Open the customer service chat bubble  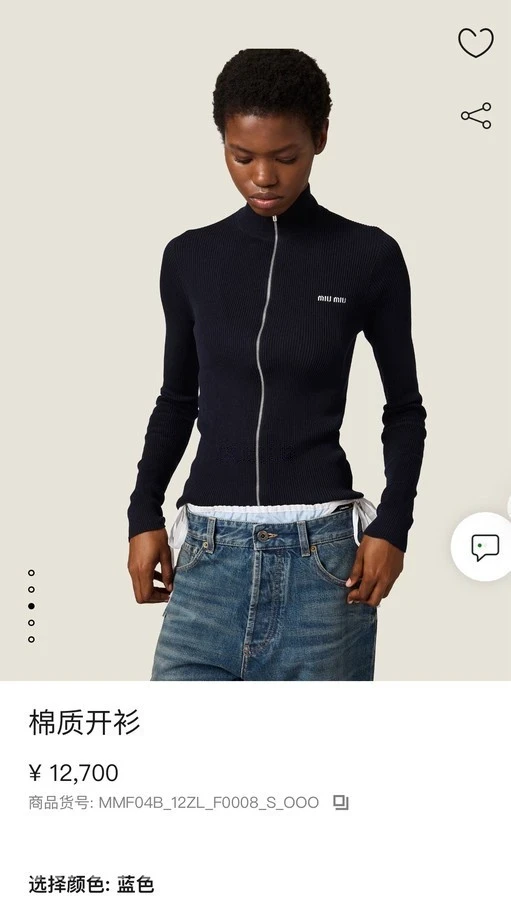pyautogui.click(x=484, y=547)
